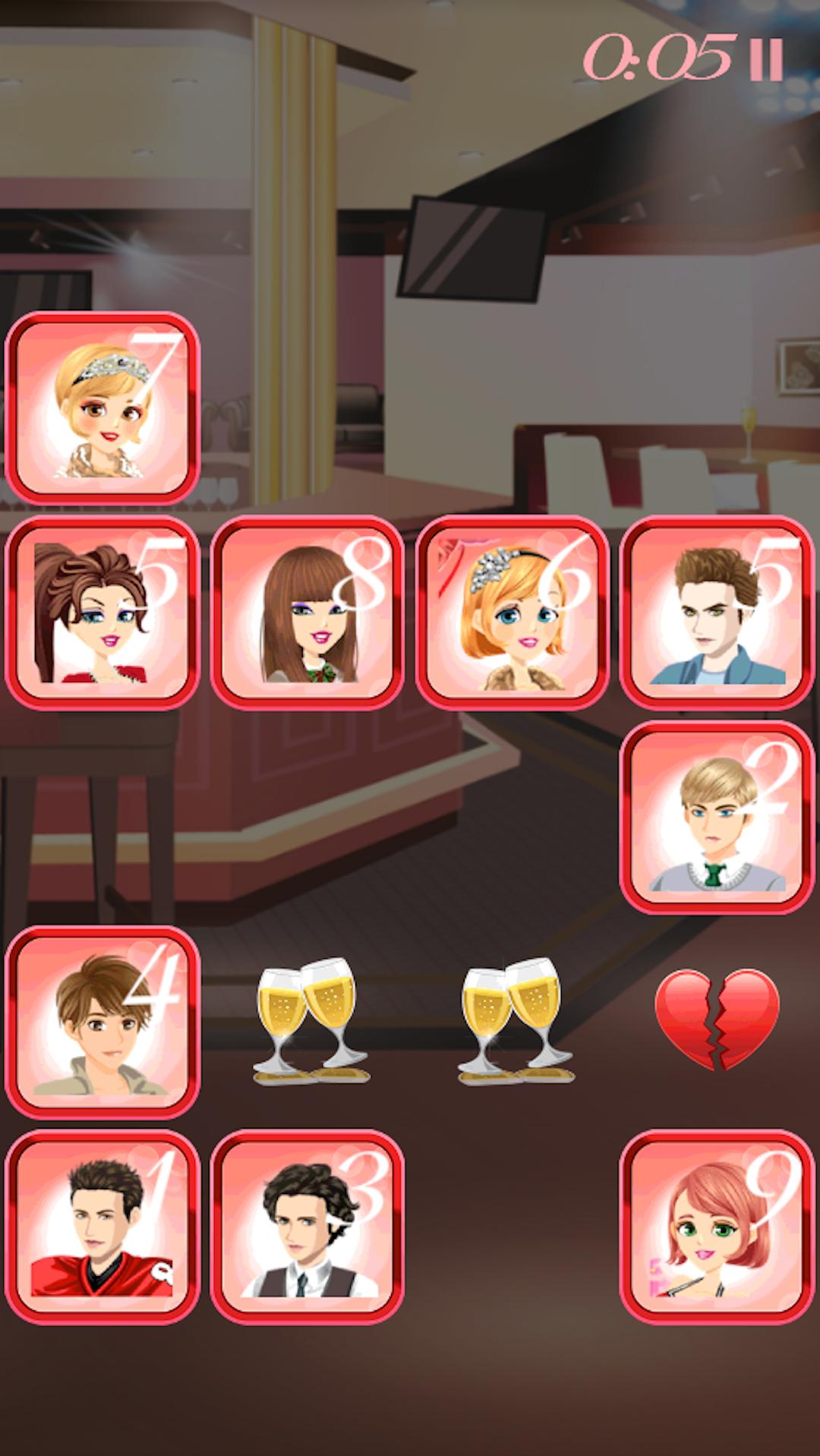Select the blue-jacket boy card numbered 5

[717, 613]
